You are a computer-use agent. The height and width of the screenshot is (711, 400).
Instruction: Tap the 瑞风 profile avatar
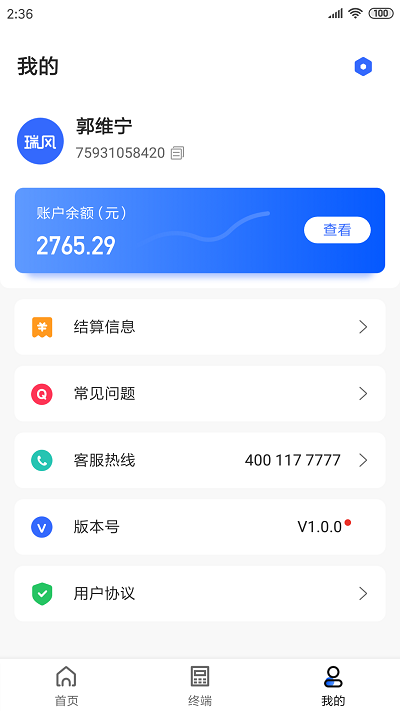40,141
